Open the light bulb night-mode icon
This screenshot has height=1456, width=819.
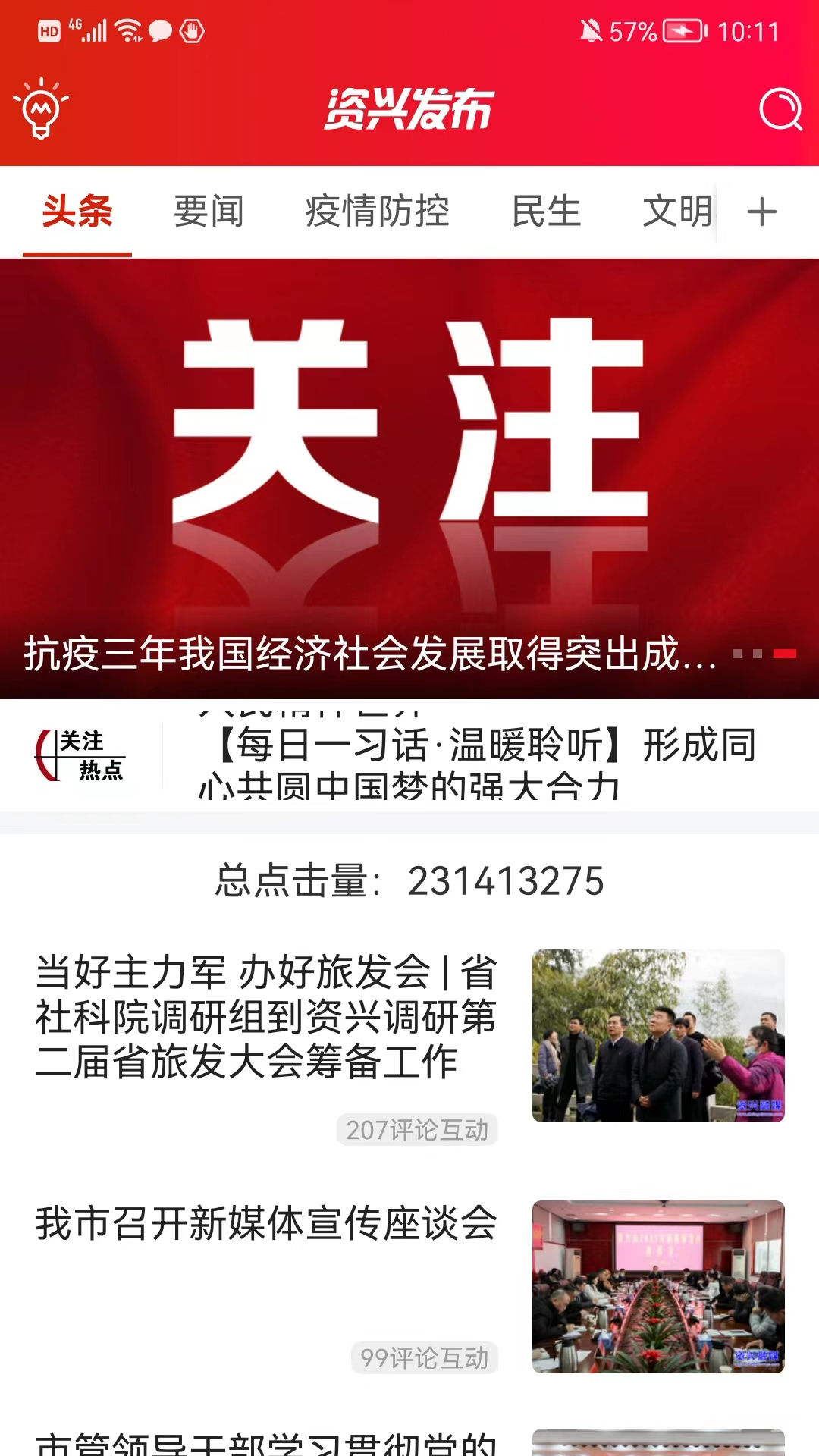click(42, 109)
